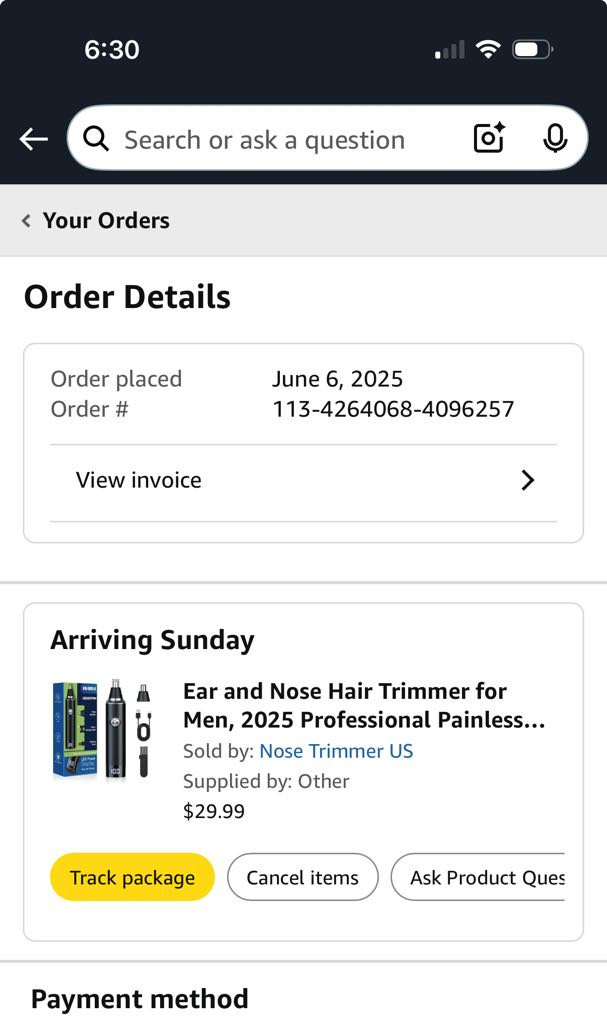Open camera lens search icon

[489, 139]
